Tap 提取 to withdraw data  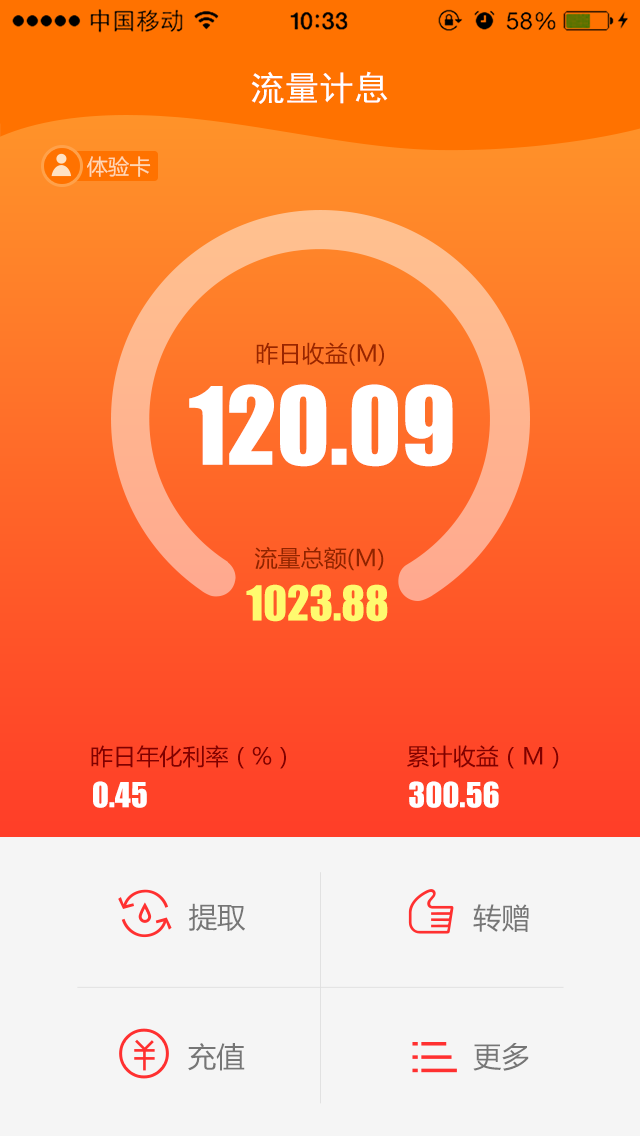pyautogui.click(x=184, y=915)
